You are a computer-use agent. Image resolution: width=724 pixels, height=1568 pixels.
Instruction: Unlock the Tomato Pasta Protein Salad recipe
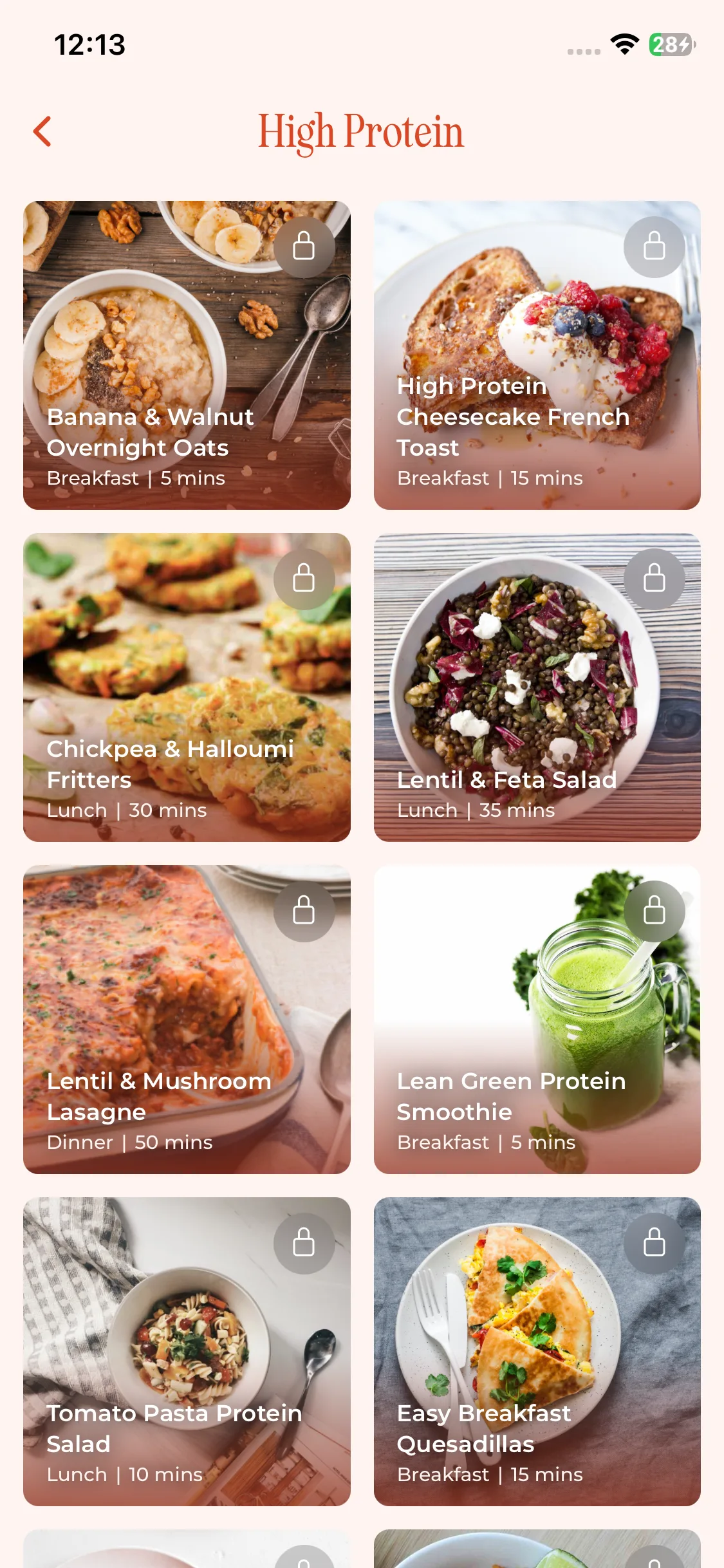[x=304, y=1243]
